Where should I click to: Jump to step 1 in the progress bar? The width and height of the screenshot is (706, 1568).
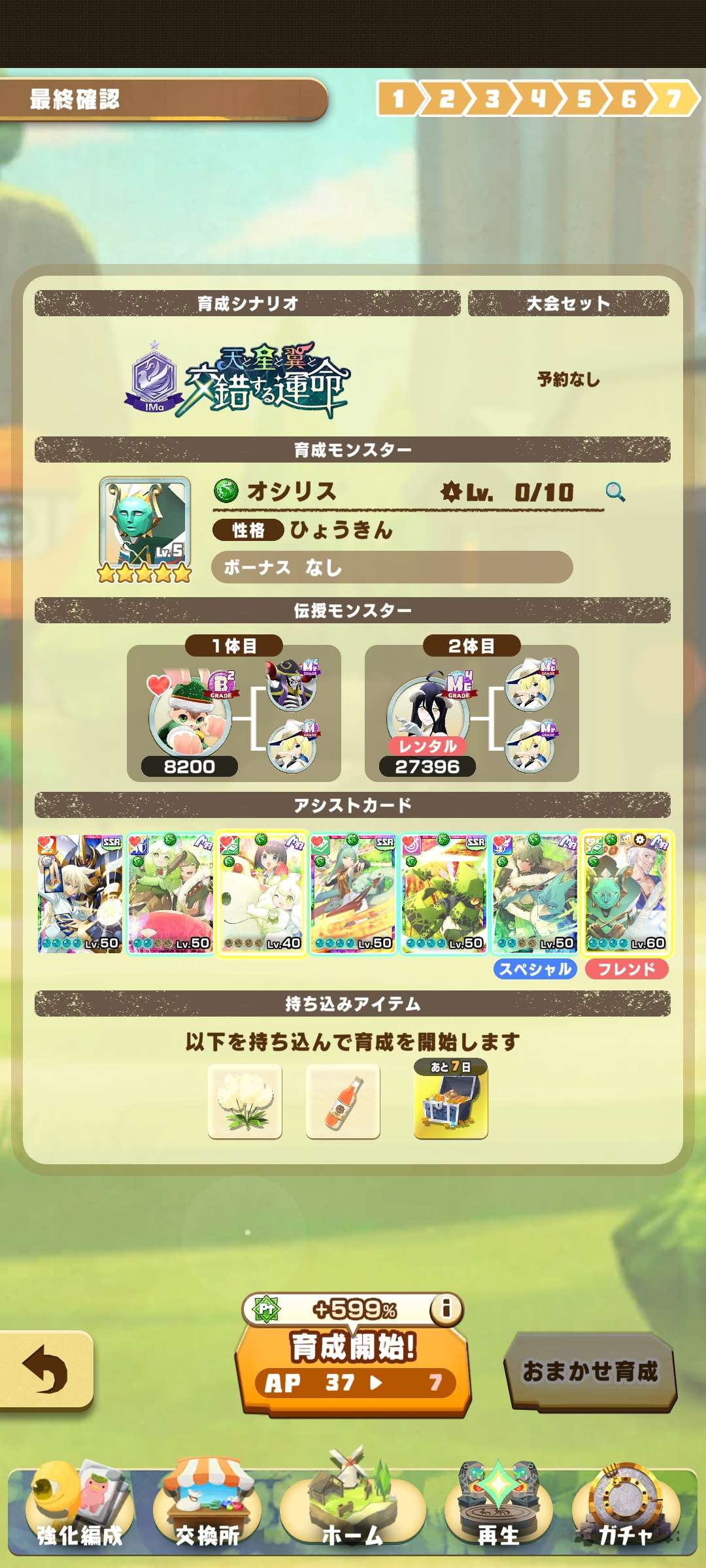397,99
